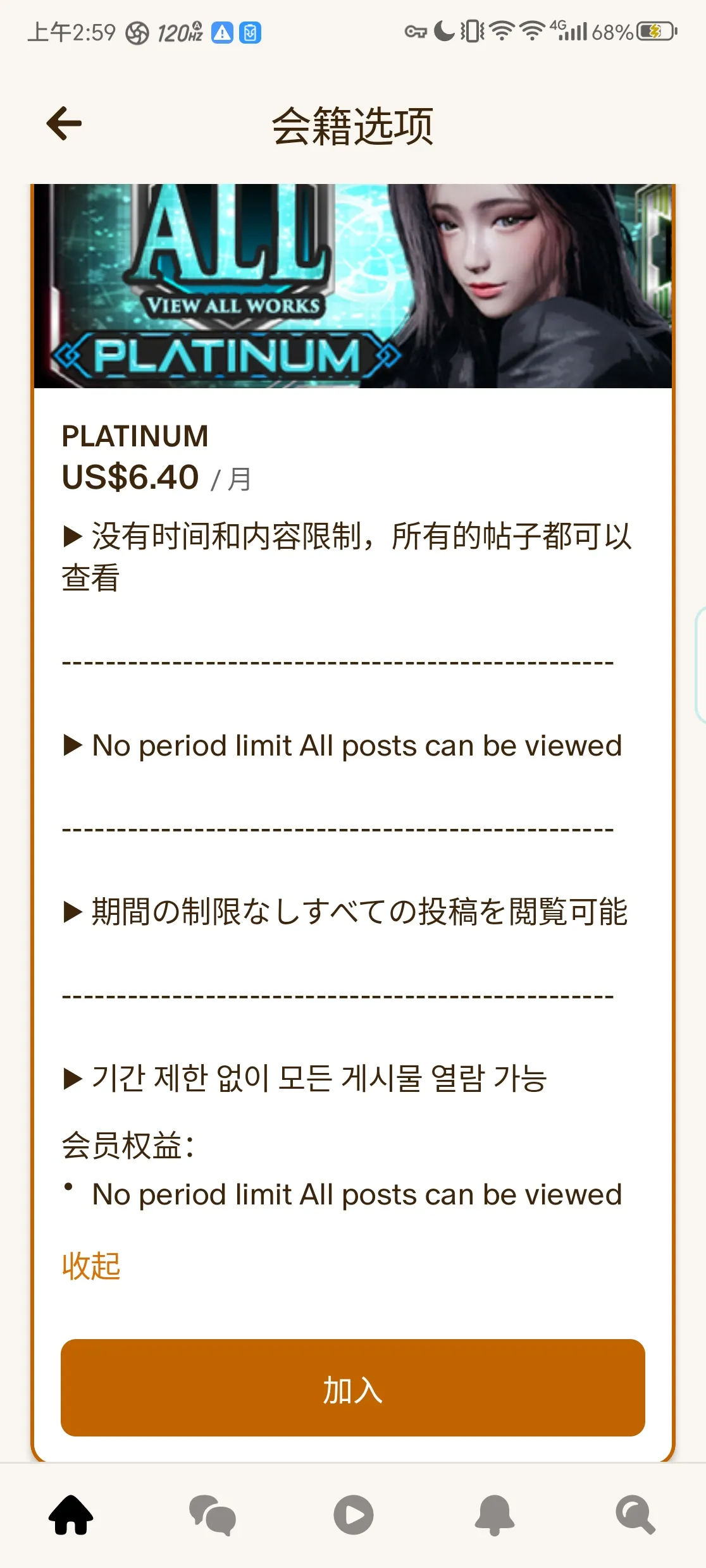Open the search tab

[x=635, y=1515]
